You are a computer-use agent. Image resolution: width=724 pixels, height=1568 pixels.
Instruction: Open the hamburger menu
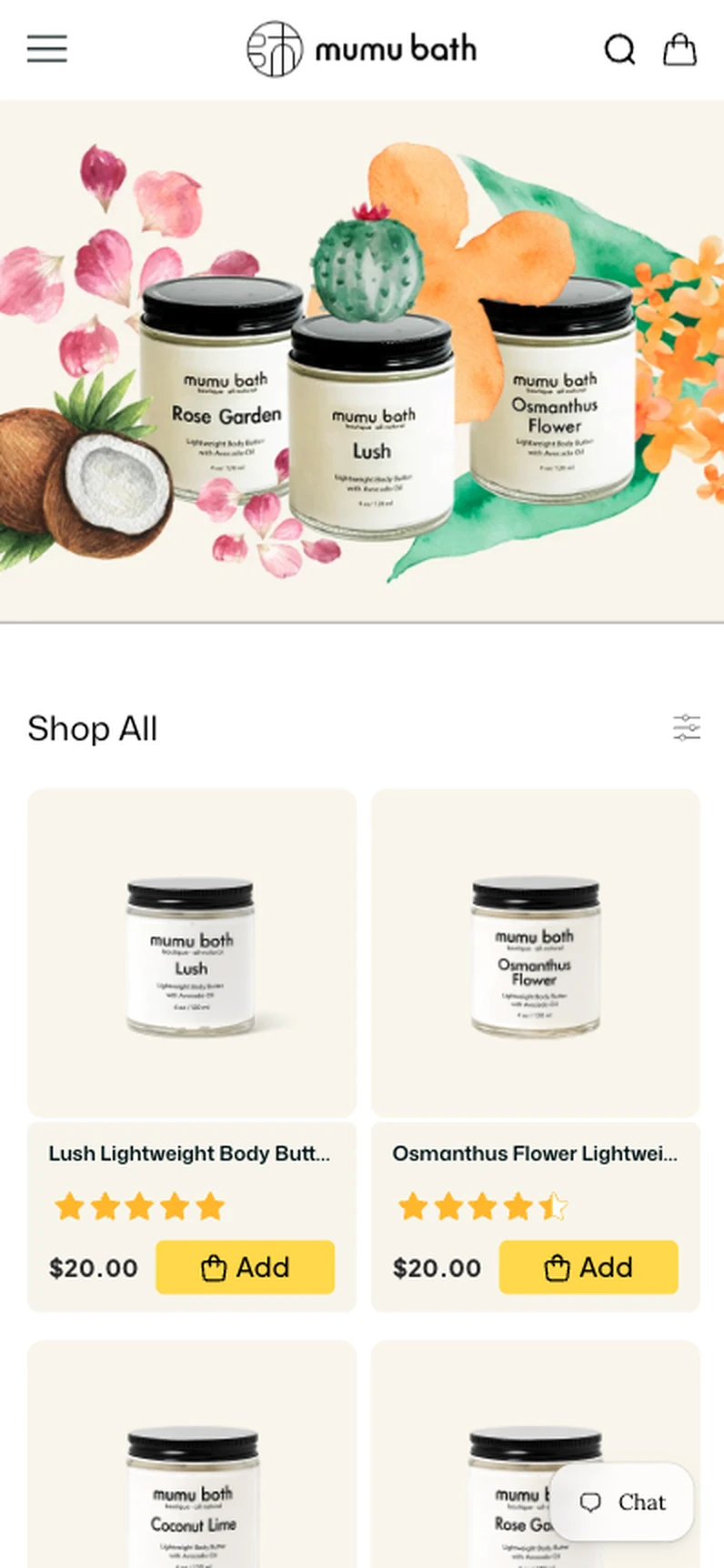[47, 49]
